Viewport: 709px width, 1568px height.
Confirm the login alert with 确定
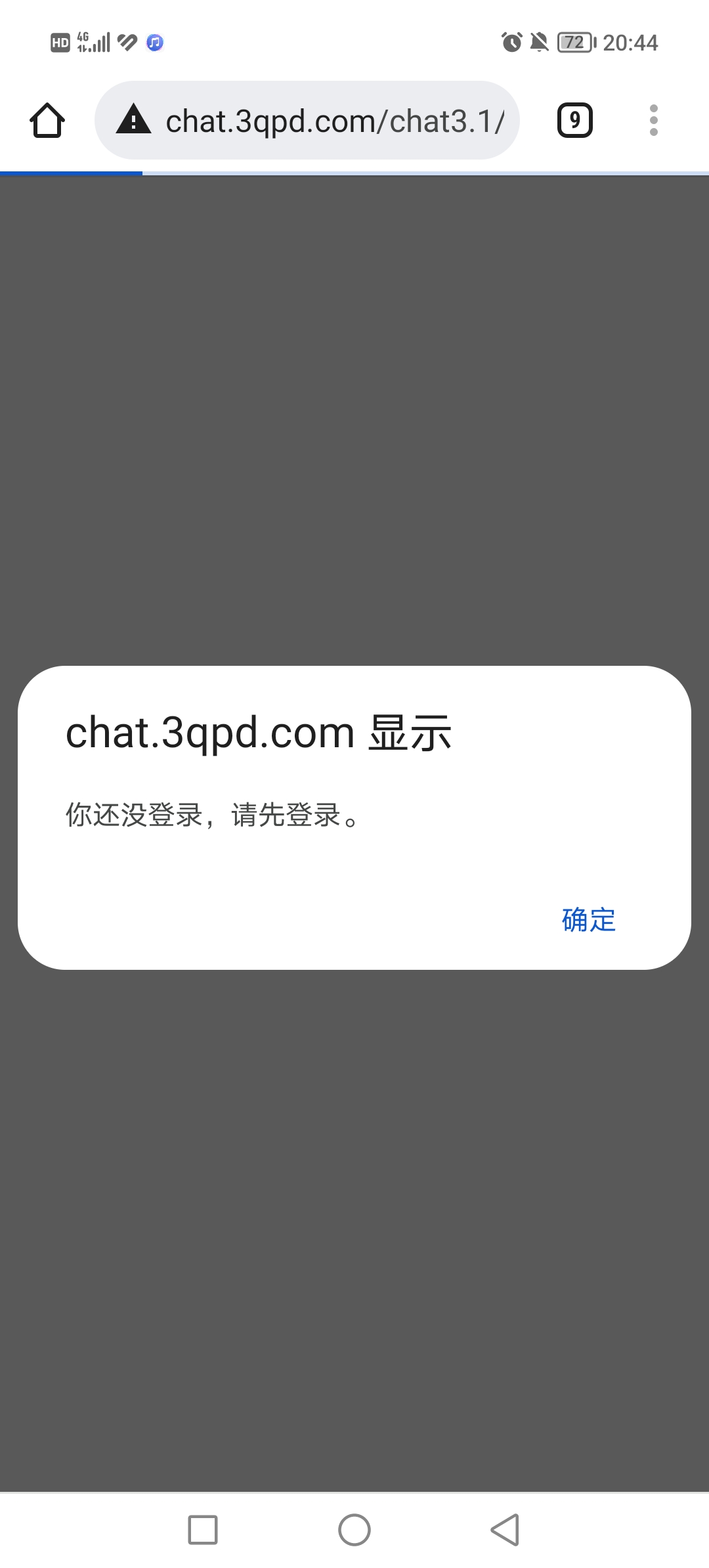[589, 919]
